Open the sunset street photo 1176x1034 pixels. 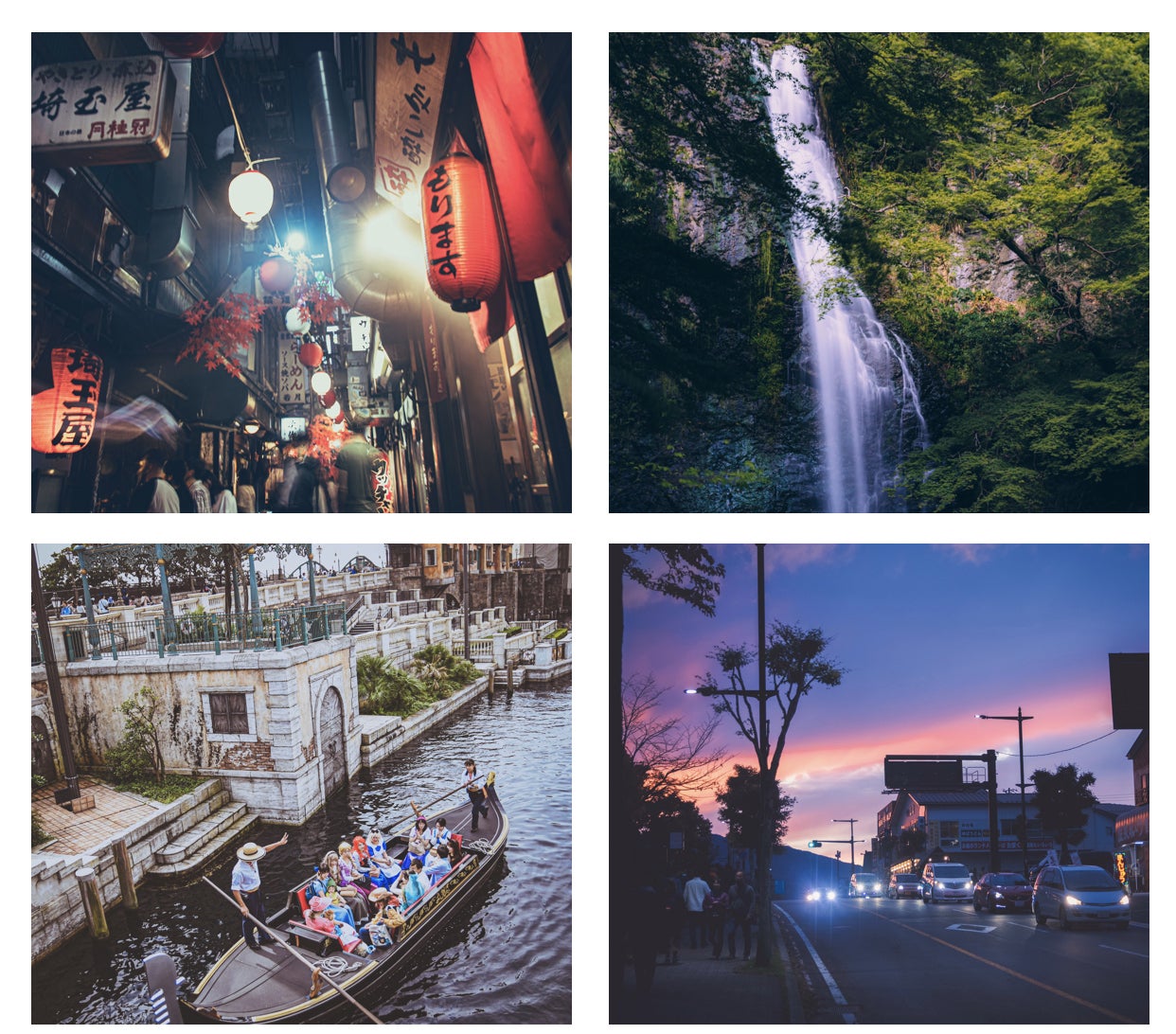coord(879,783)
